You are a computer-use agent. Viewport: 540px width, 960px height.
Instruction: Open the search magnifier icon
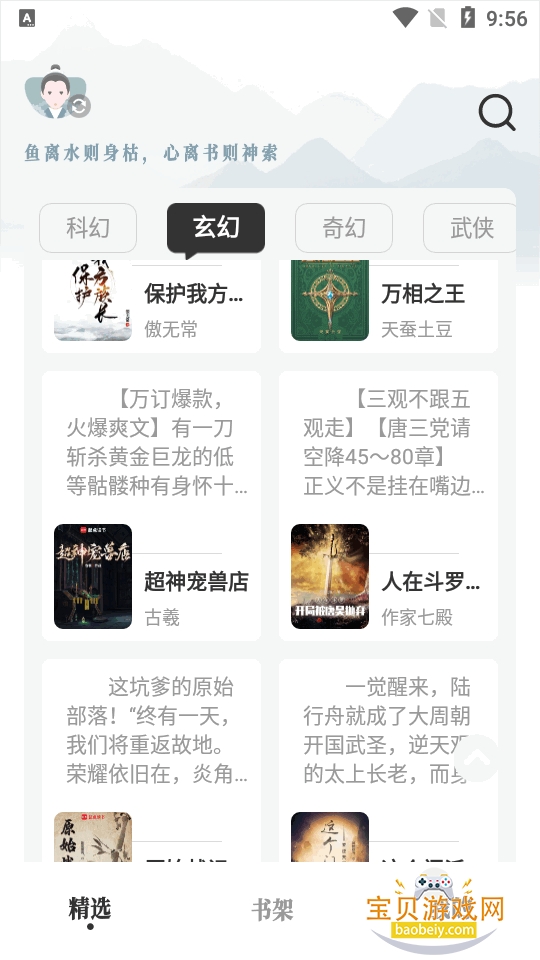[x=497, y=113]
